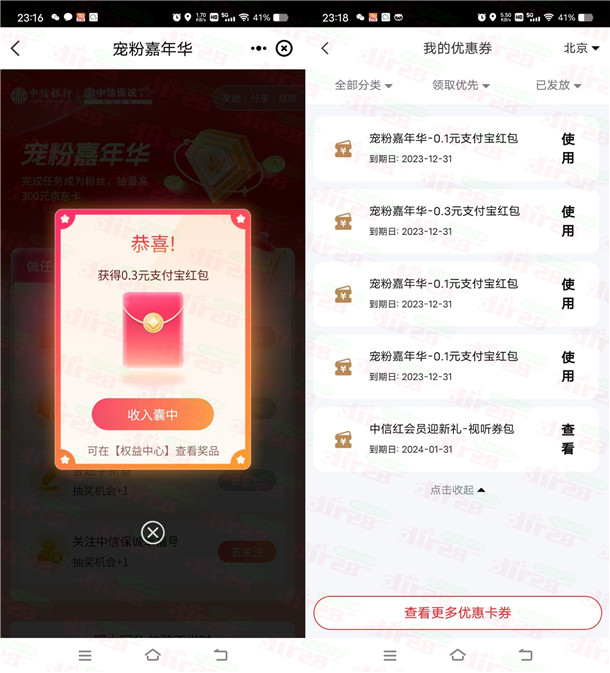Use the 宠粉嘉年华-0.3元支付宝红包 coupon
610x673 pixels.
[x=568, y=221]
